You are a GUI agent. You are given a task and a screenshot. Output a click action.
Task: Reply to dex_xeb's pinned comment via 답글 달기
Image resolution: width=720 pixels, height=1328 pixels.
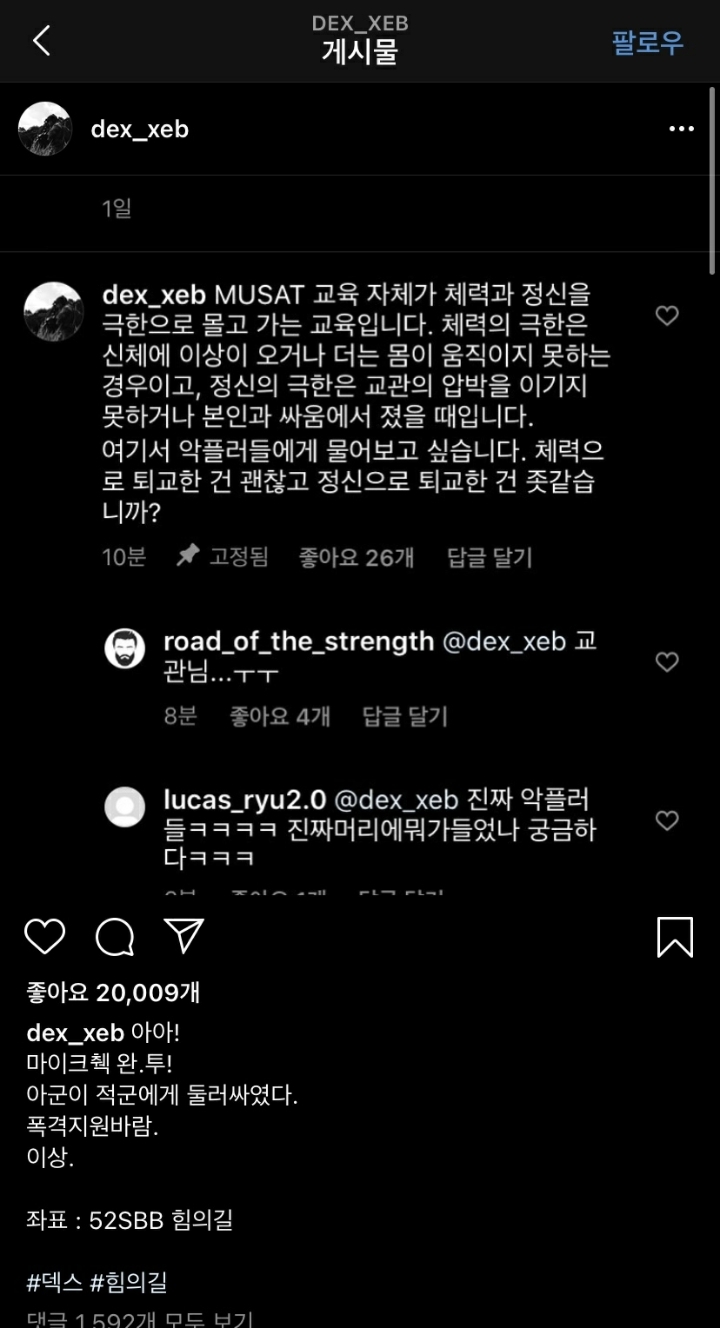click(489, 557)
